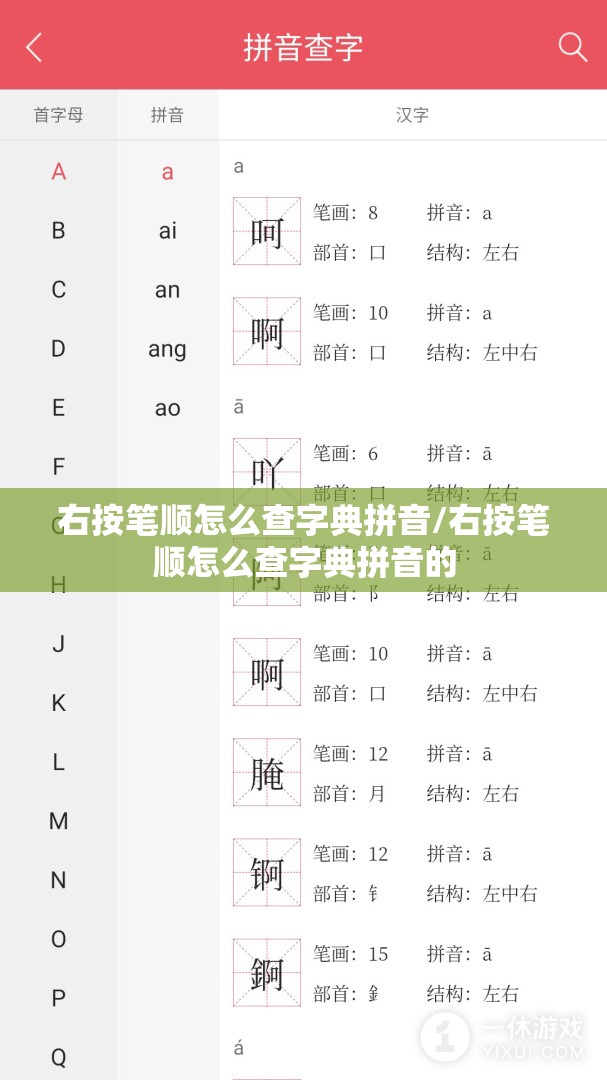Select letter C in the first-letter column
Image resolution: width=607 pixels, height=1080 pixels.
59,289
